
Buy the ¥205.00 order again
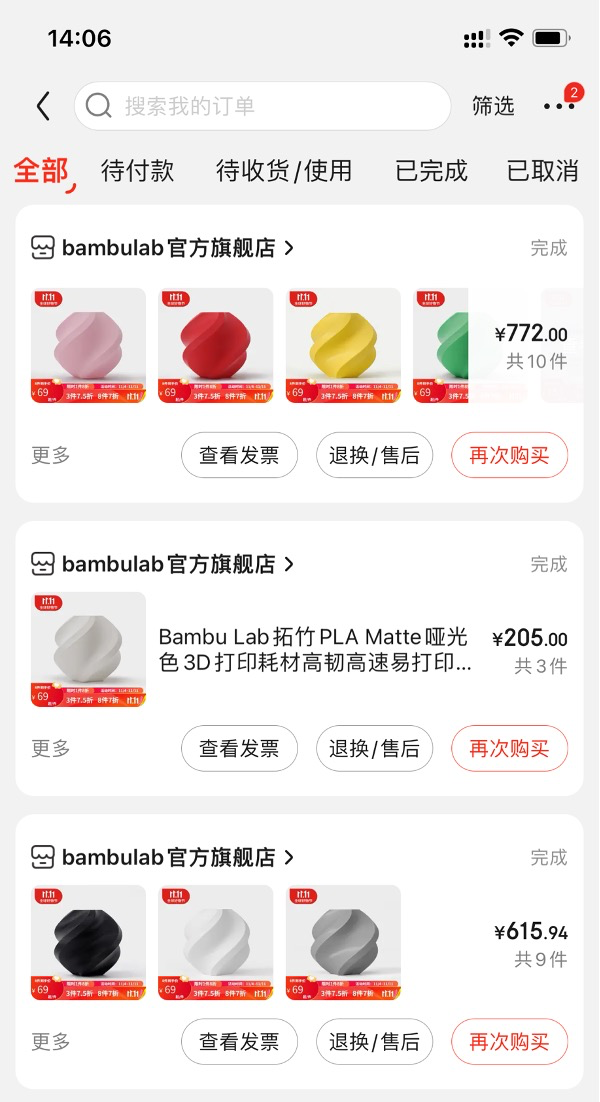pos(509,748)
